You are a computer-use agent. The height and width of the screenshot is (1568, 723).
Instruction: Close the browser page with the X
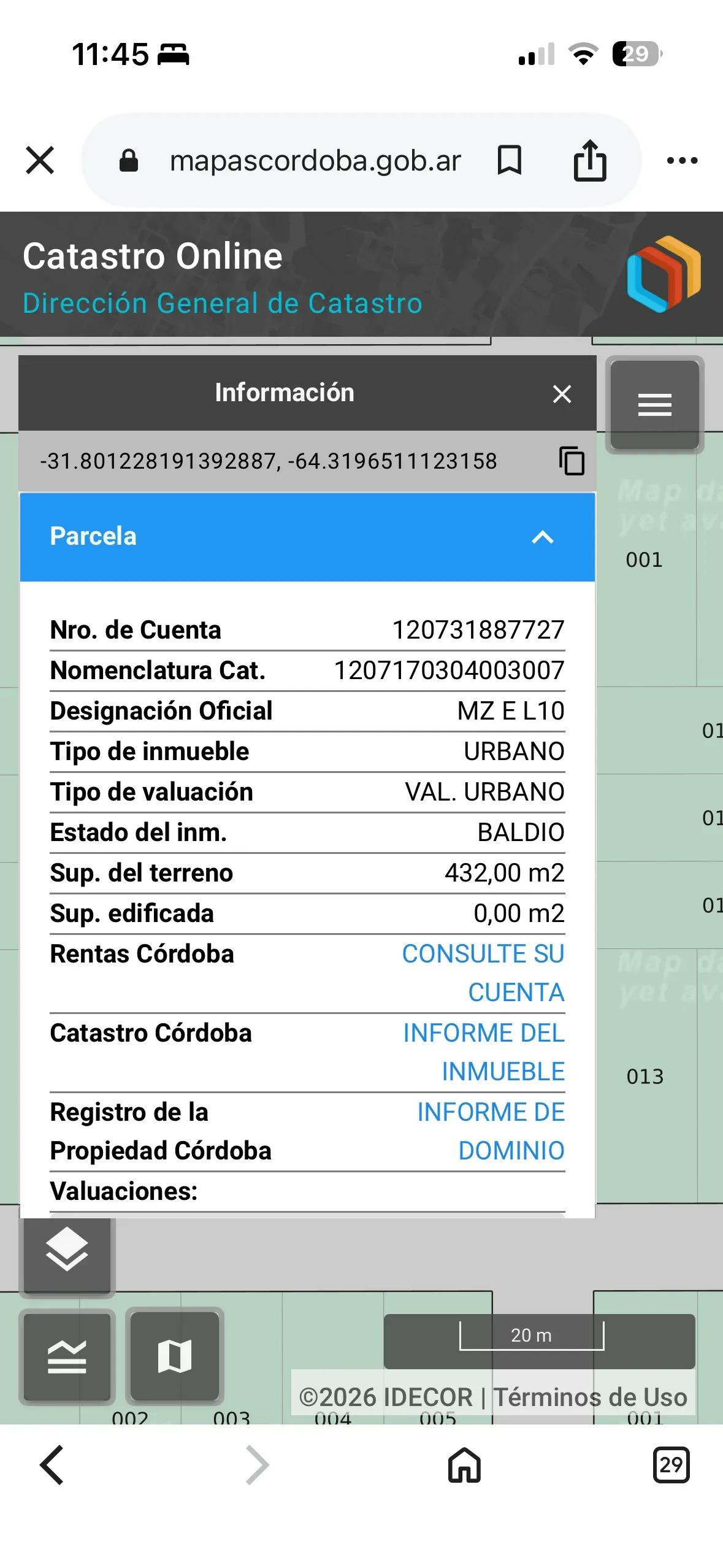[40, 161]
